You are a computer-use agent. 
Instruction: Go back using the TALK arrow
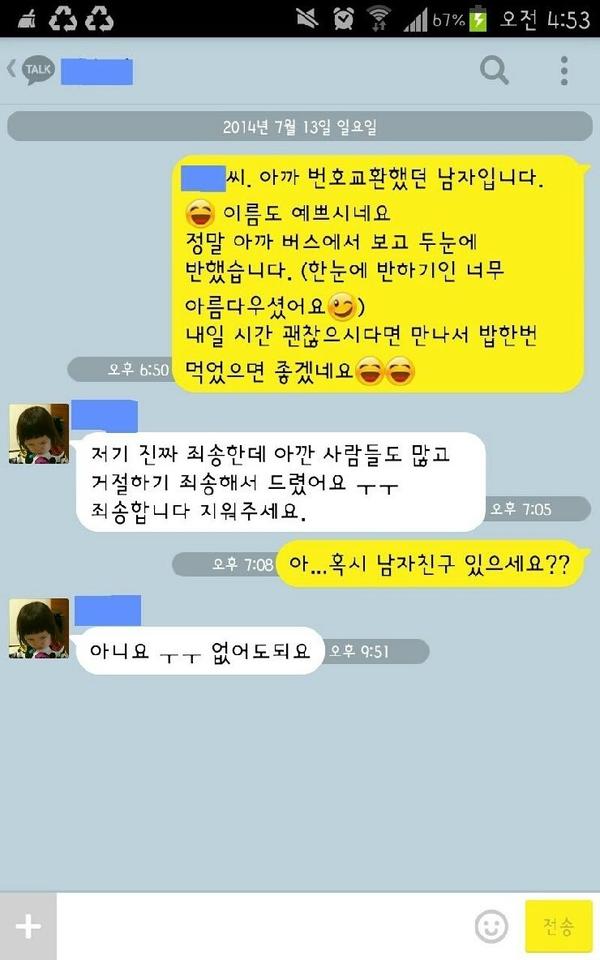pos(30,70)
